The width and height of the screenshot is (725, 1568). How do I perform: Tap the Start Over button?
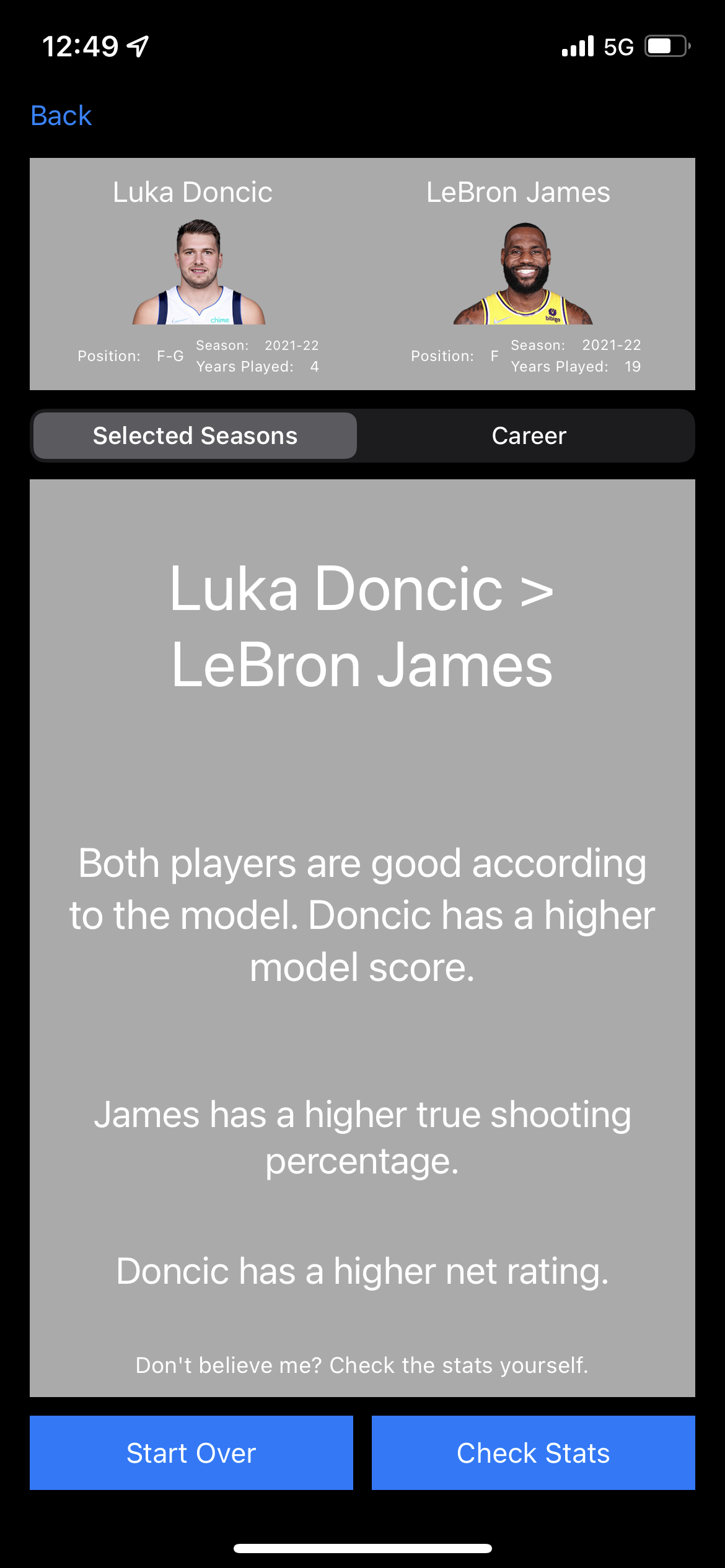[191, 1453]
